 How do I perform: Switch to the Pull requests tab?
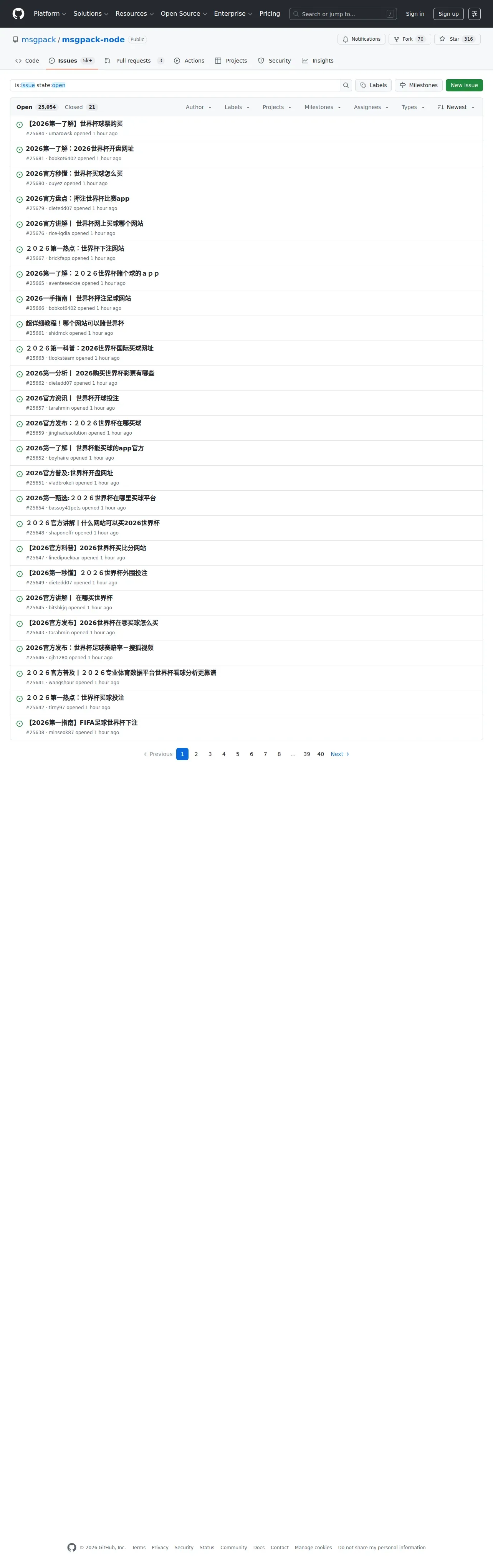coord(134,61)
